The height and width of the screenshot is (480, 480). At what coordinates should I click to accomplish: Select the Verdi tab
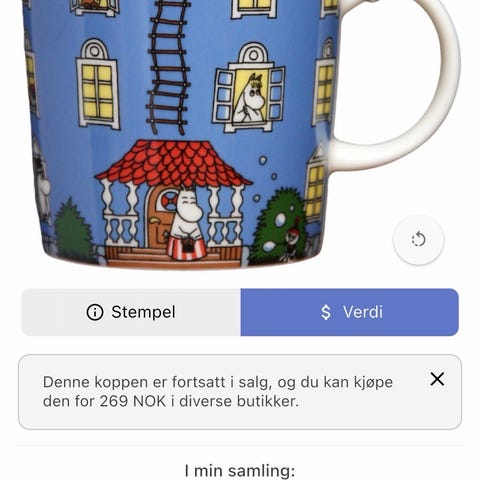(x=350, y=312)
